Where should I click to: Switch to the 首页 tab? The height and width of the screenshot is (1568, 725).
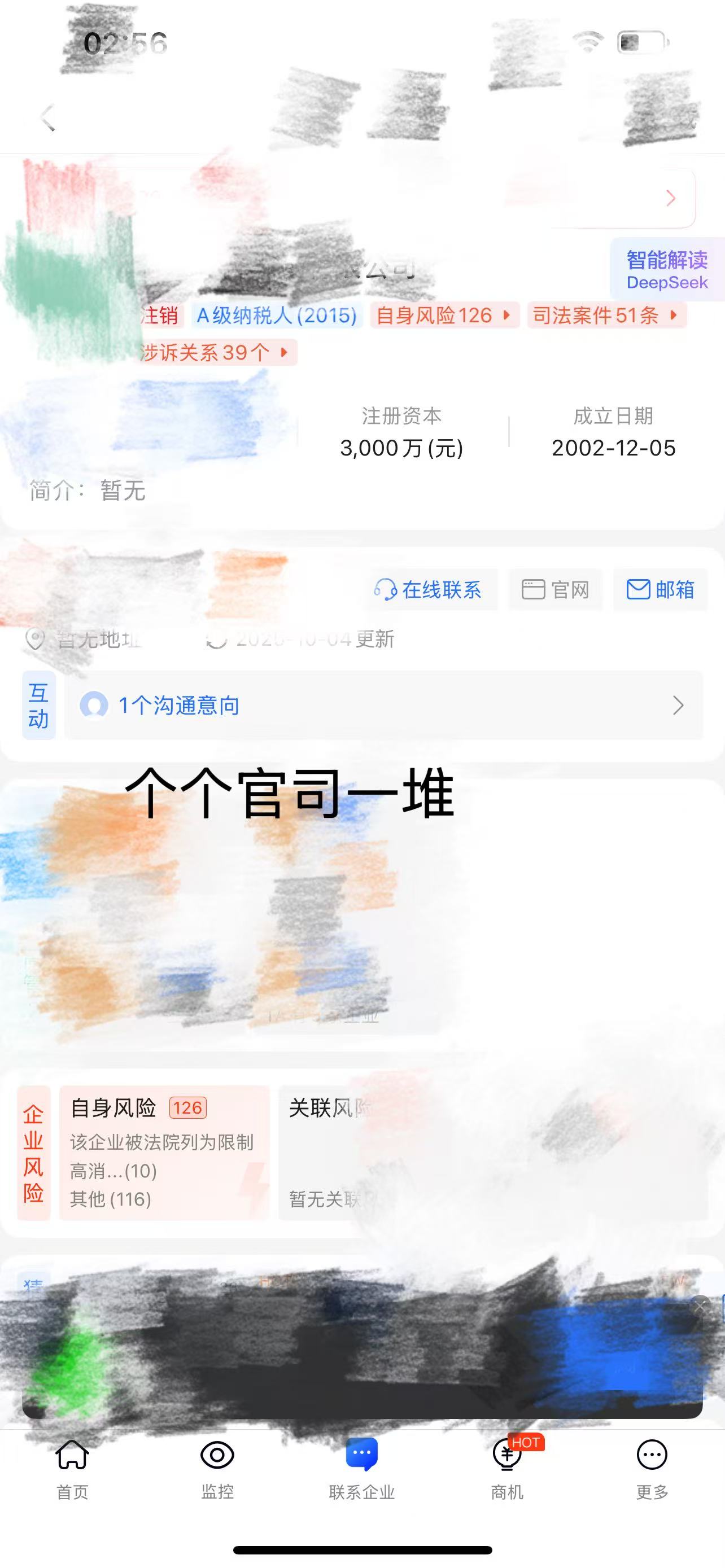pyautogui.click(x=72, y=1468)
